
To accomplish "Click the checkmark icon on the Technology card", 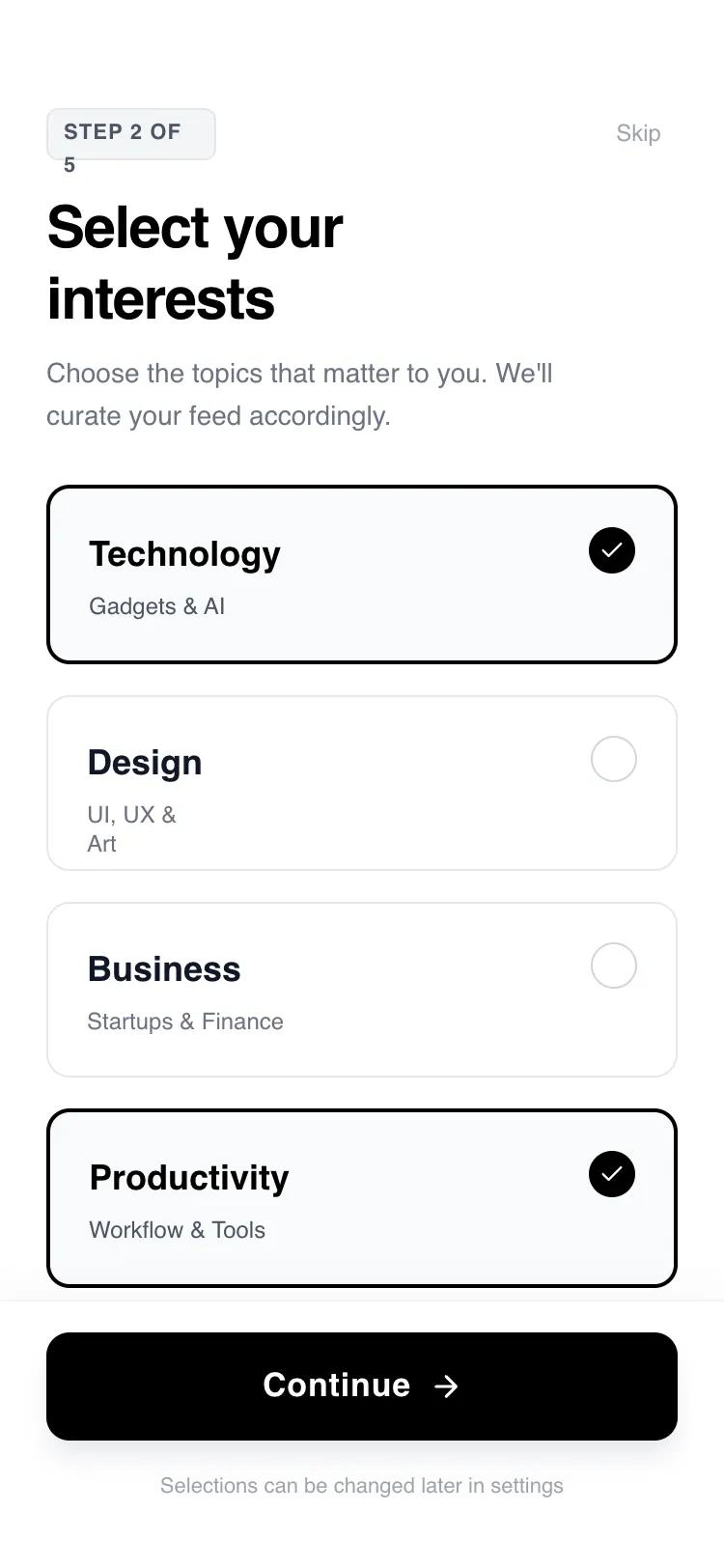I will tap(611, 550).
